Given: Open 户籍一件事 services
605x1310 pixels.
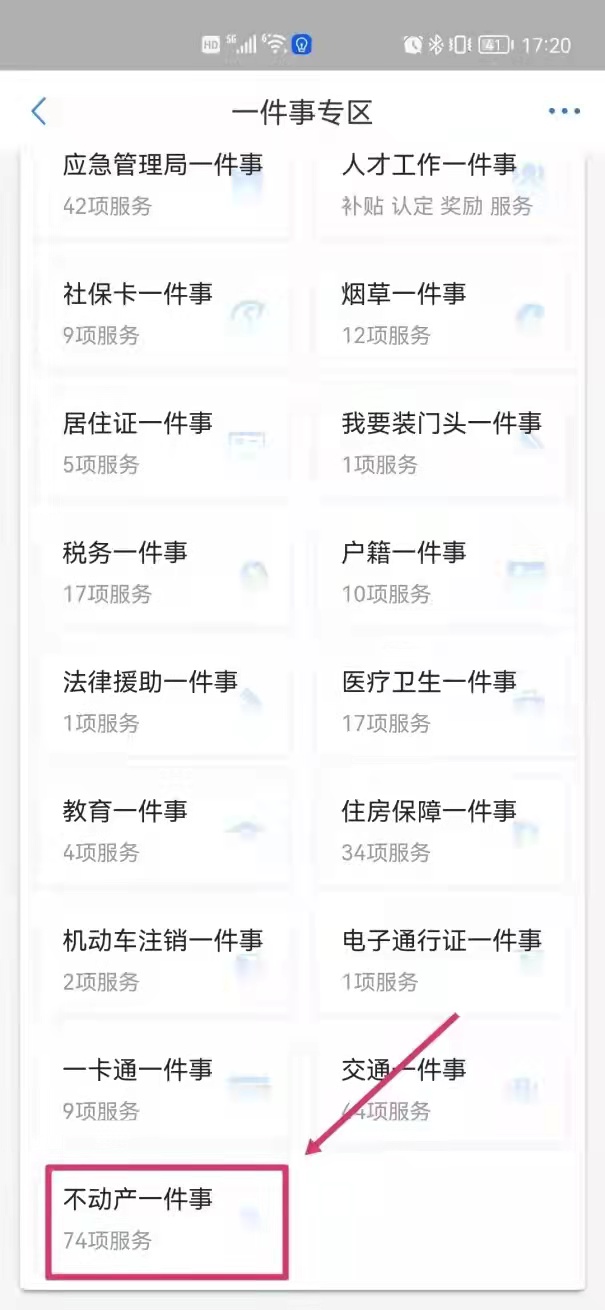Looking at the screenshot, I should click(x=444, y=571).
